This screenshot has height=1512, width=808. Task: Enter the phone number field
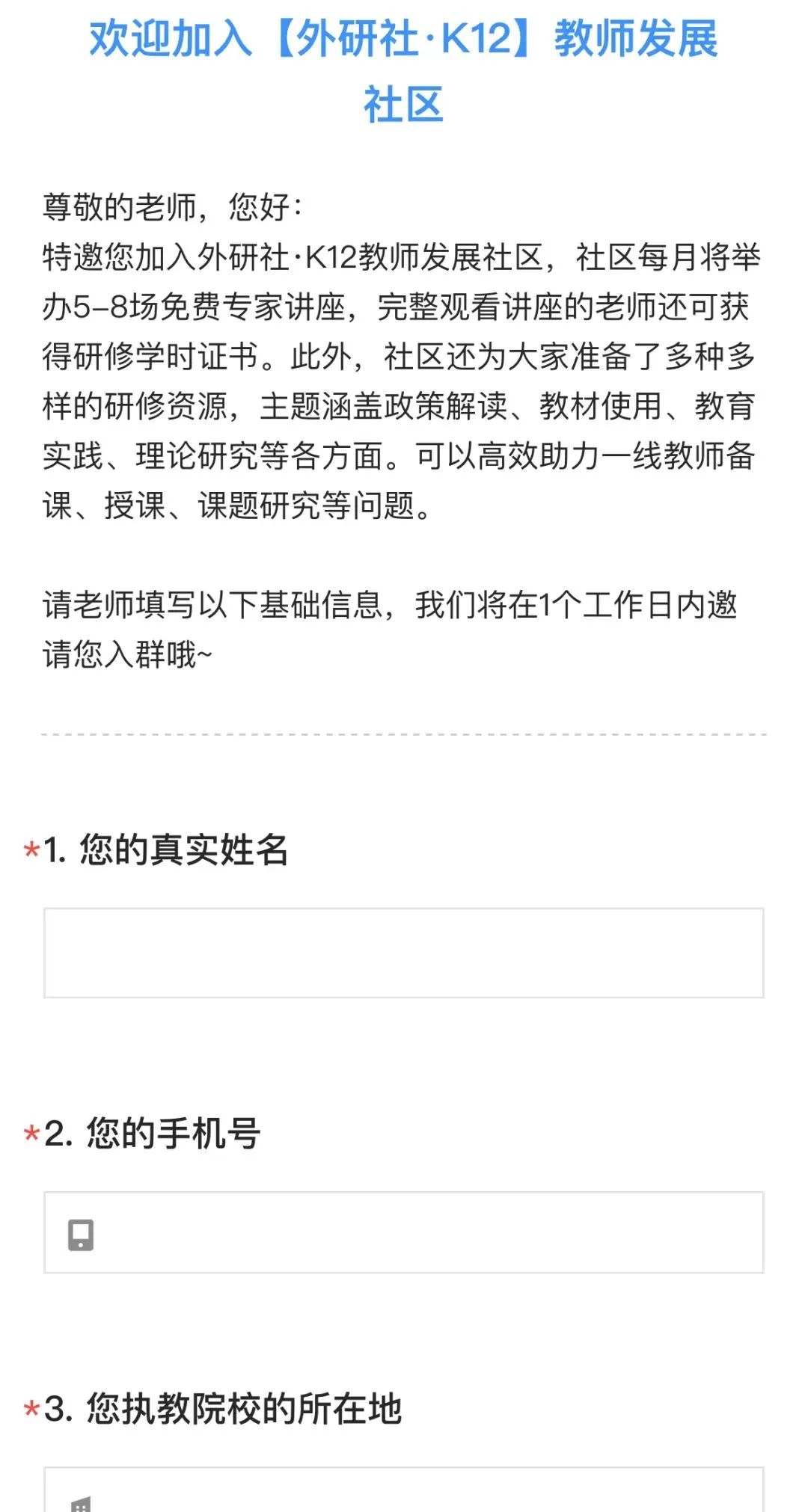(404, 1232)
